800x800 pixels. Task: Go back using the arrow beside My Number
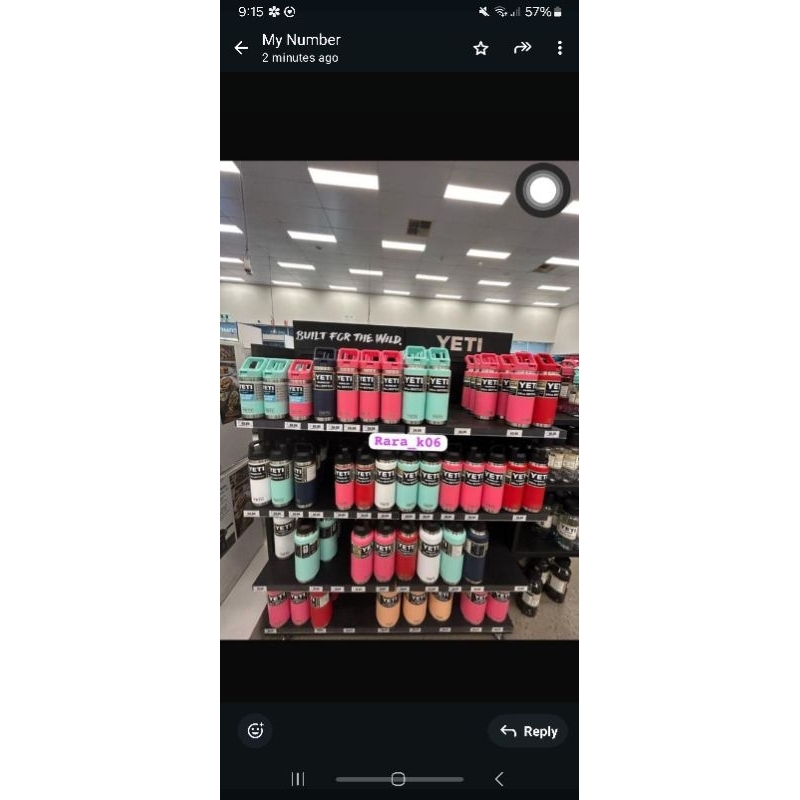click(241, 48)
